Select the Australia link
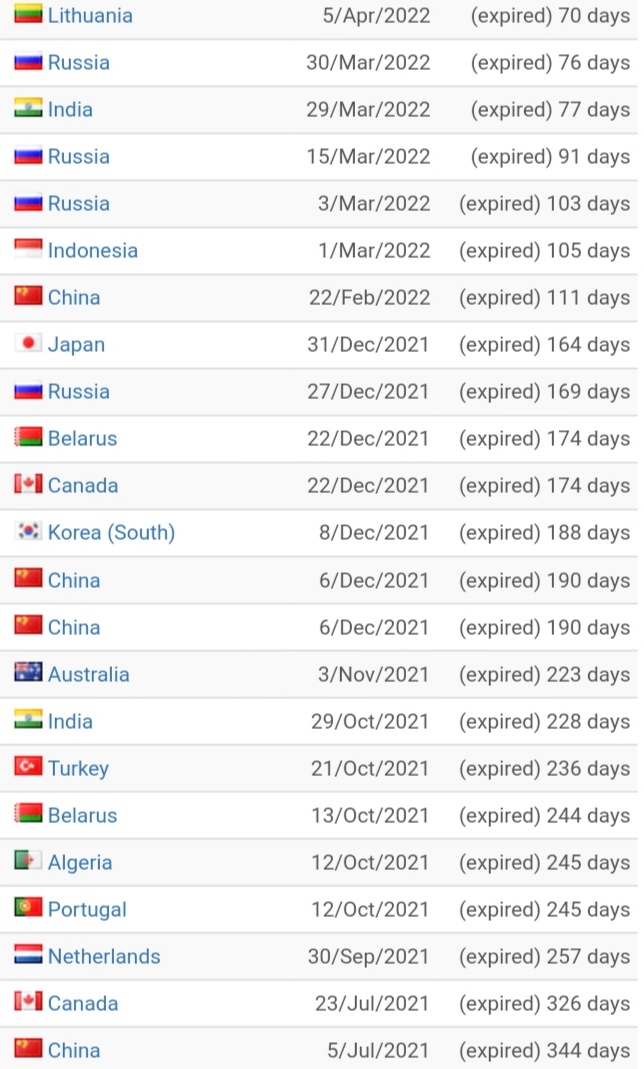Screen dimensions: 644x1069 [x=89, y=674]
